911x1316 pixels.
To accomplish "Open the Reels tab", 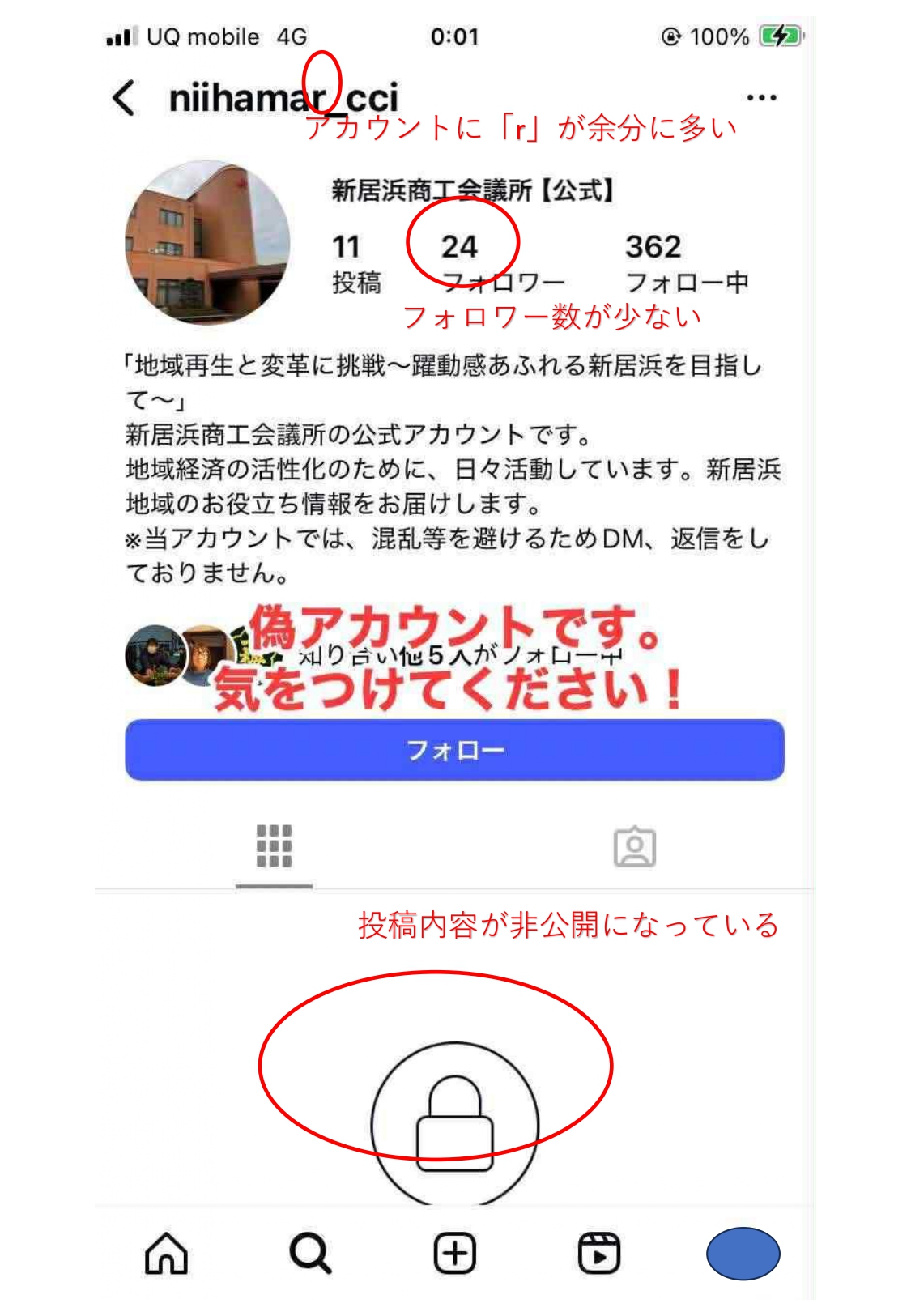I will [598, 1254].
